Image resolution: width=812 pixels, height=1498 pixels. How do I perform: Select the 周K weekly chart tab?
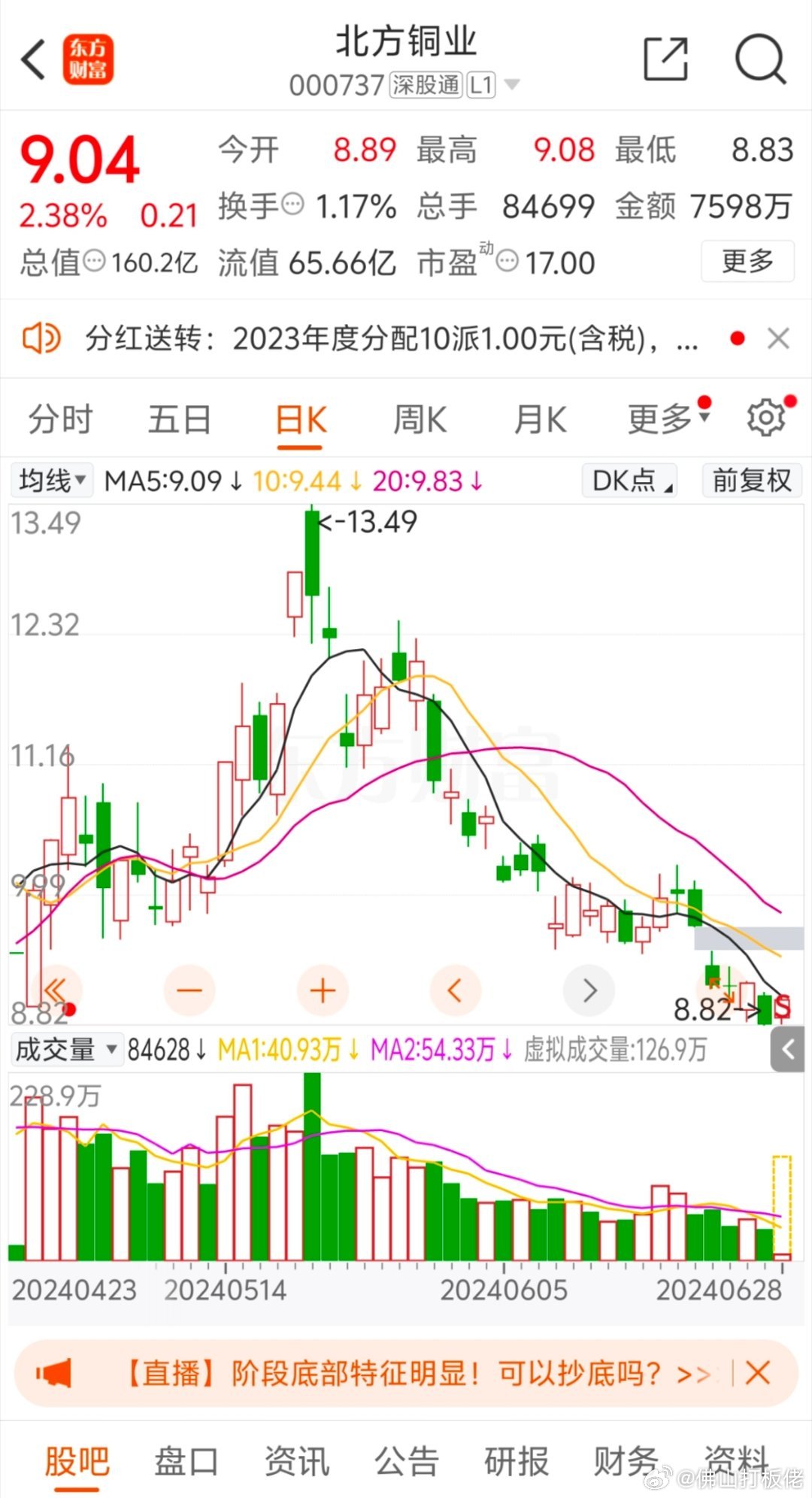click(420, 419)
